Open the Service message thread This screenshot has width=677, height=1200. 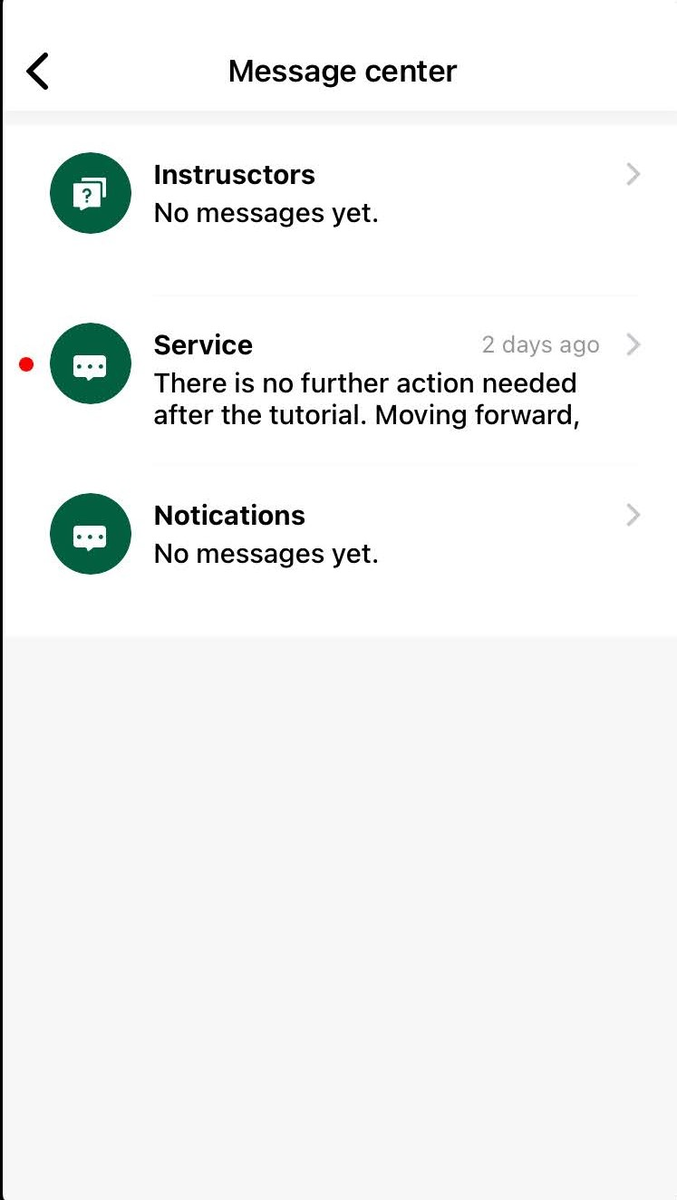pyautogui.click(x=339, y=382)
